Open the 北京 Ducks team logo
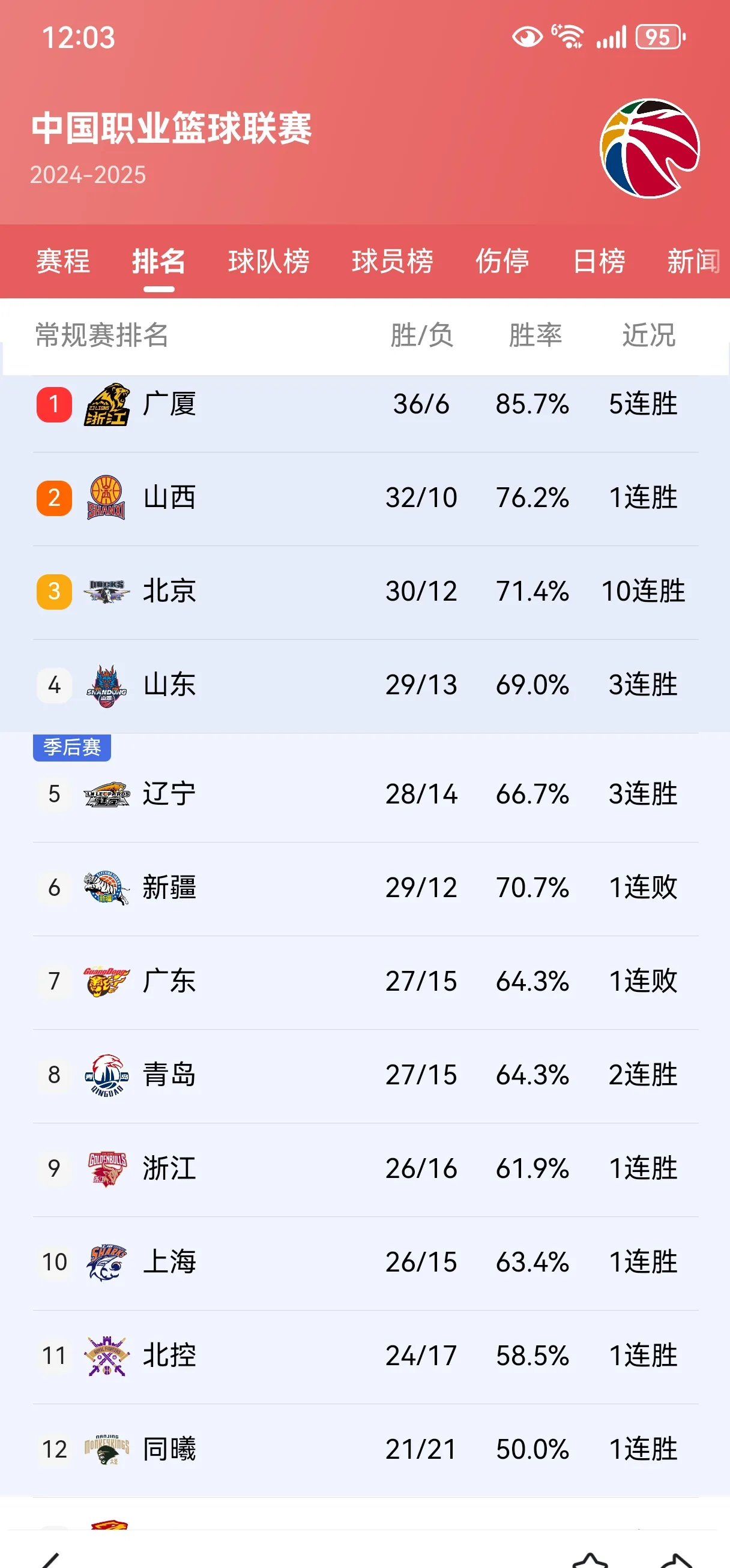The height and width of the screenshot is (1568, 730). [106, 590]
